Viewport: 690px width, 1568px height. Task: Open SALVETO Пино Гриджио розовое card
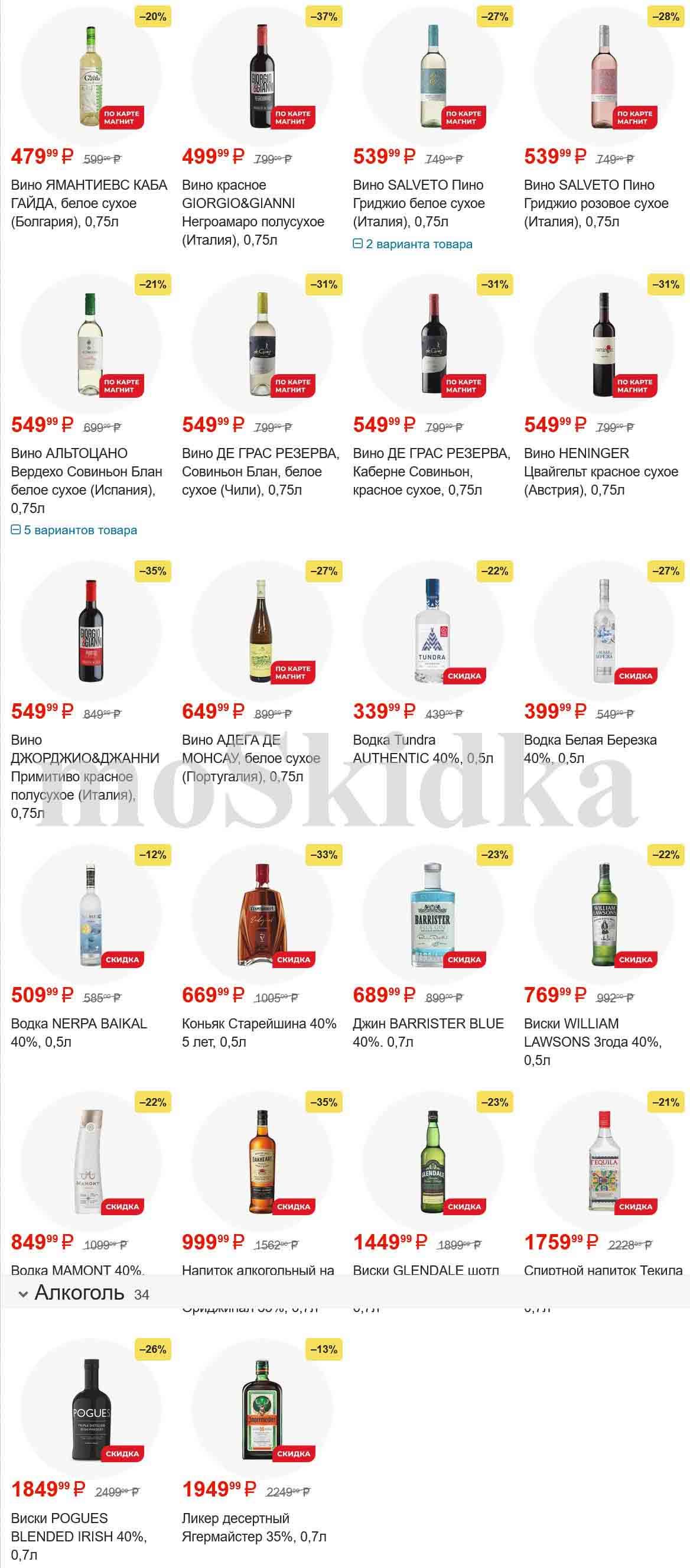pos(595,203)
